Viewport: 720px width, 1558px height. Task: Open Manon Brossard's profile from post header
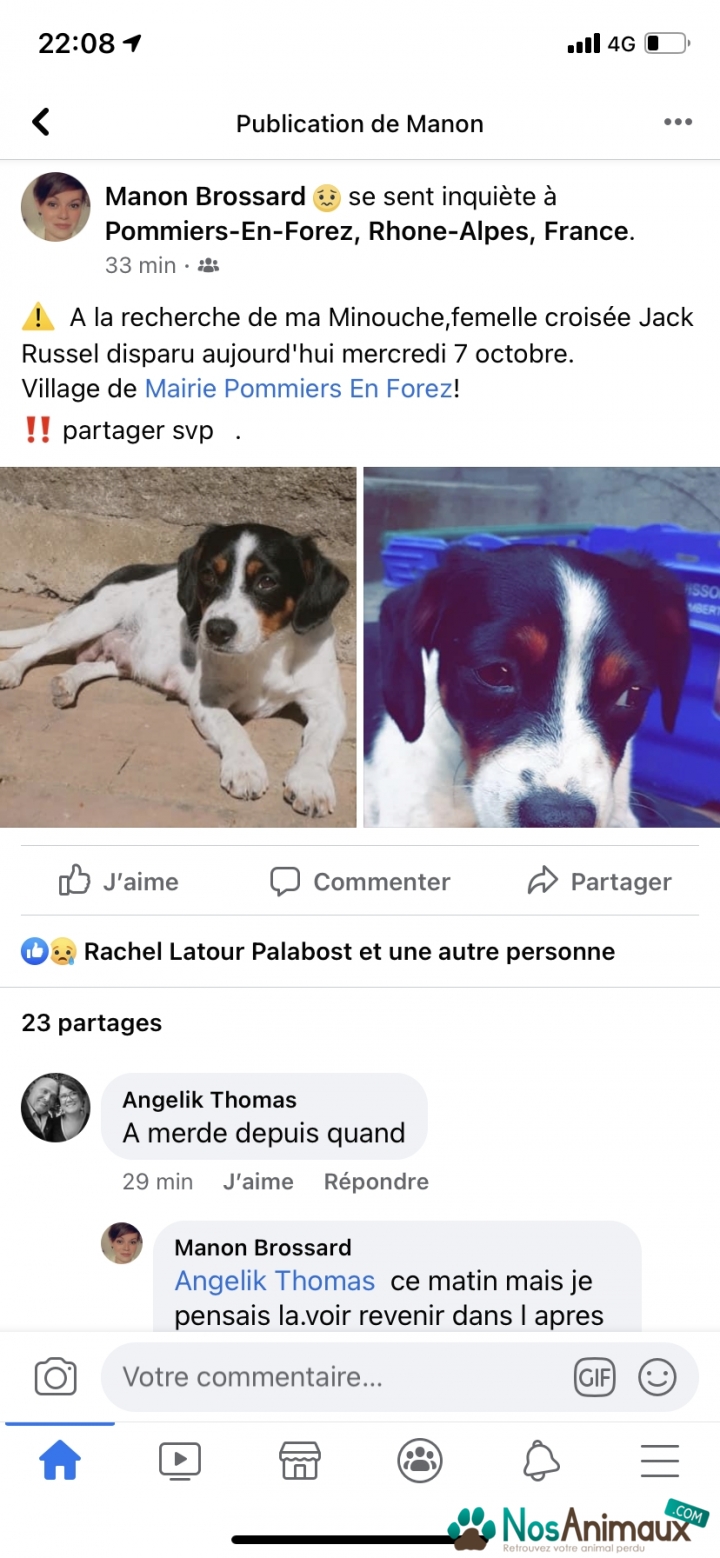coord(205,197)
